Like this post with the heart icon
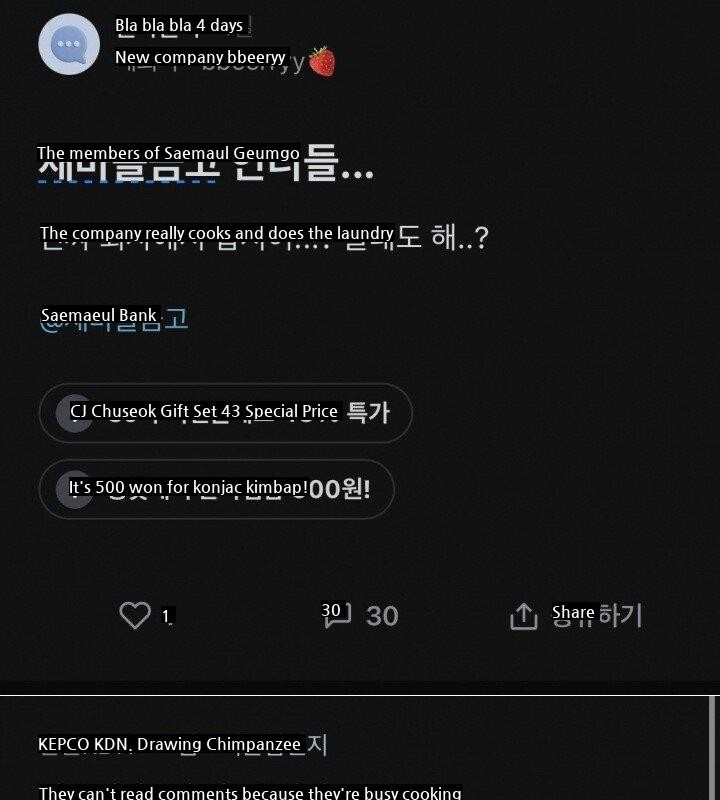Image resolution: width=720 pixels, height=800 pixels. (135, 615)
